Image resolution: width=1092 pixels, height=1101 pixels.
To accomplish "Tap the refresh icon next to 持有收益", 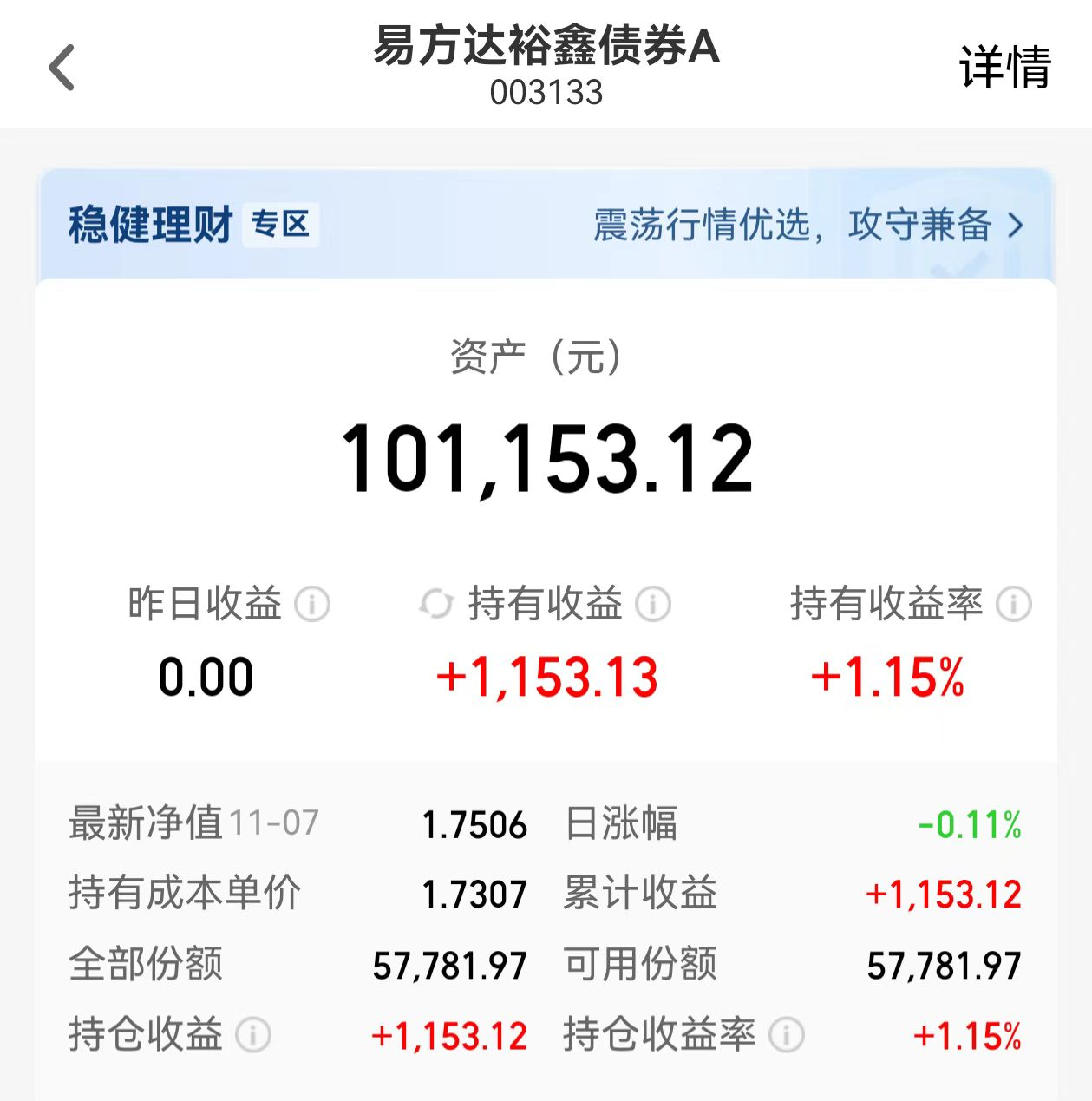I will coord(438,603).
